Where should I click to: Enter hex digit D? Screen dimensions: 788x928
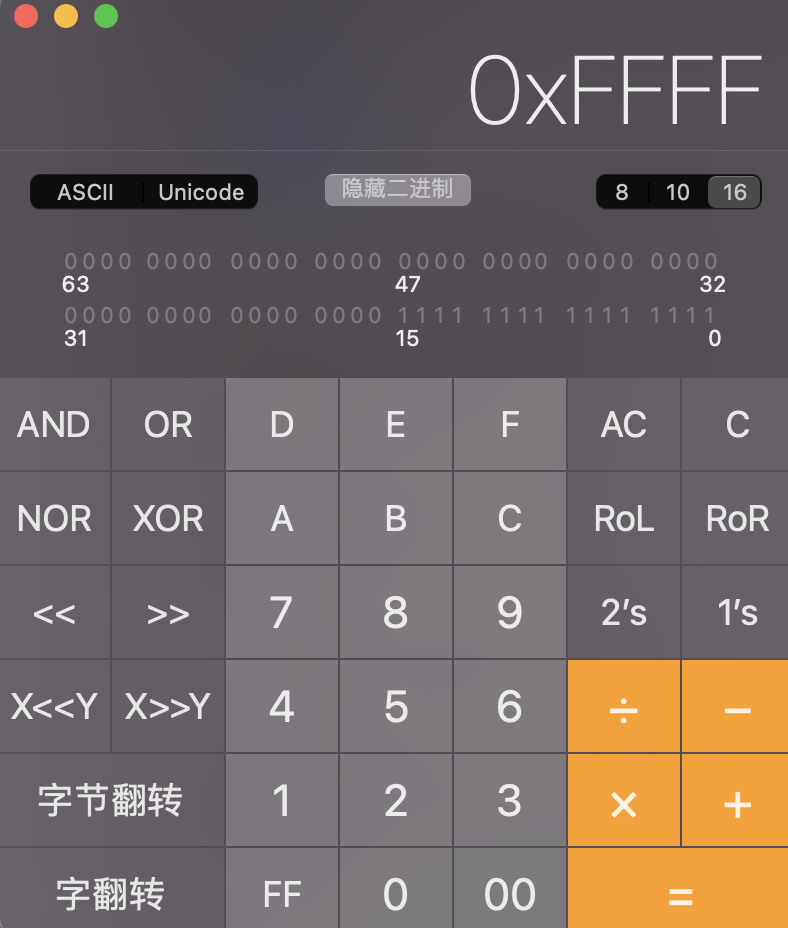[282, 425]
